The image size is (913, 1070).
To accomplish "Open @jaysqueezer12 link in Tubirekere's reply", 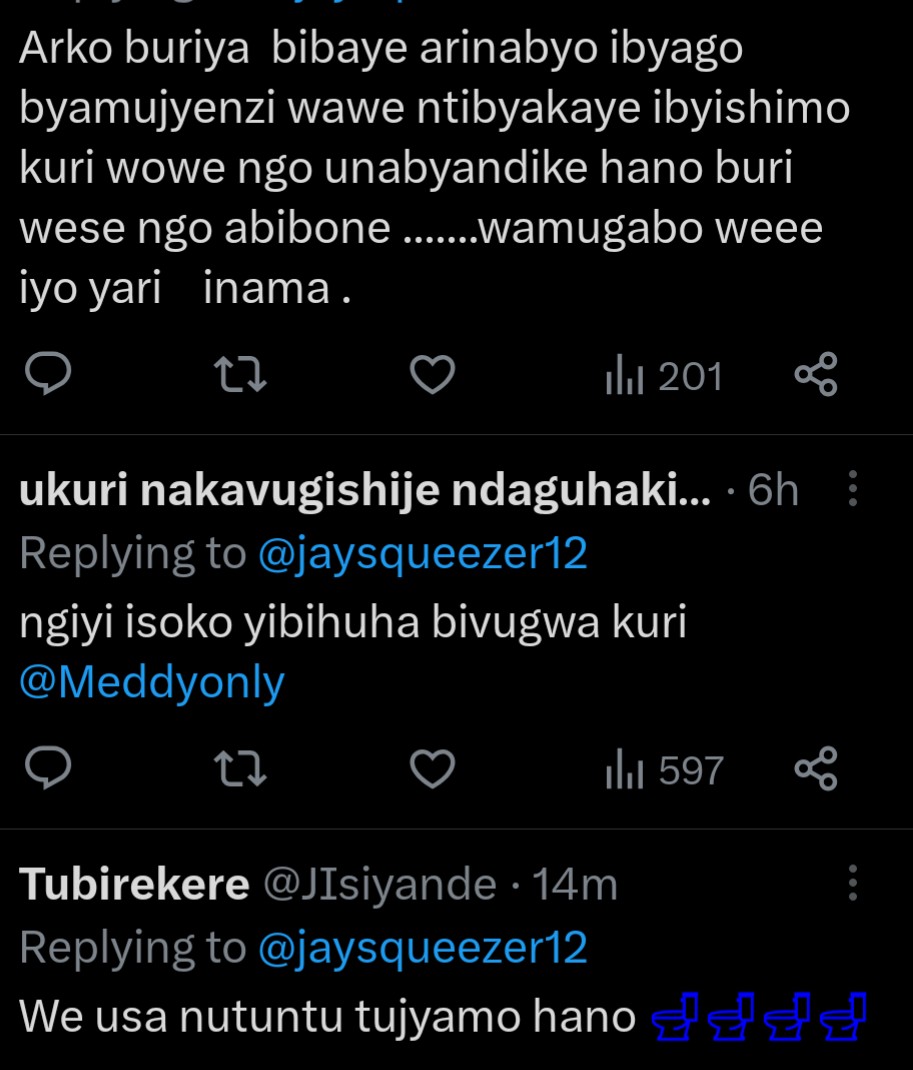I will 422,947.
